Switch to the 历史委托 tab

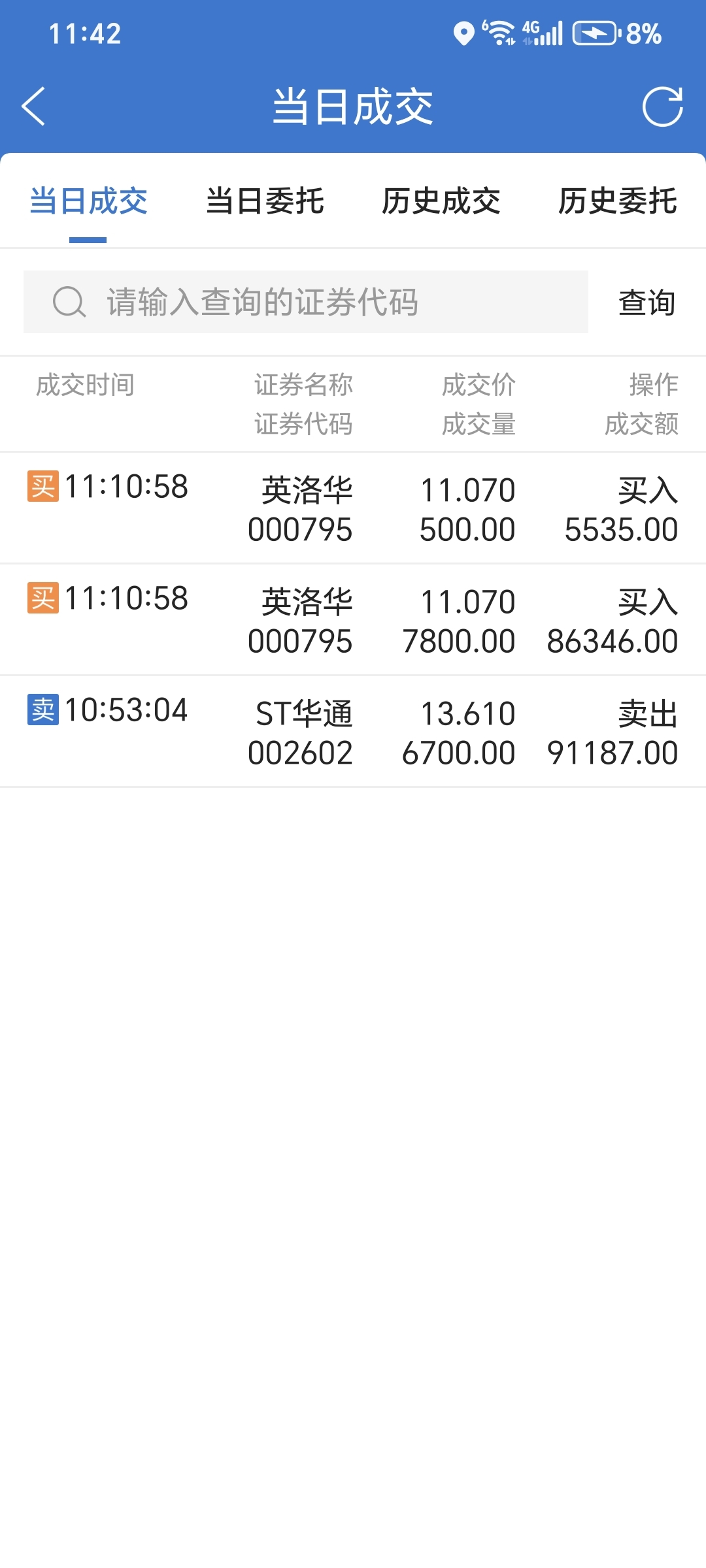point(618,201)
